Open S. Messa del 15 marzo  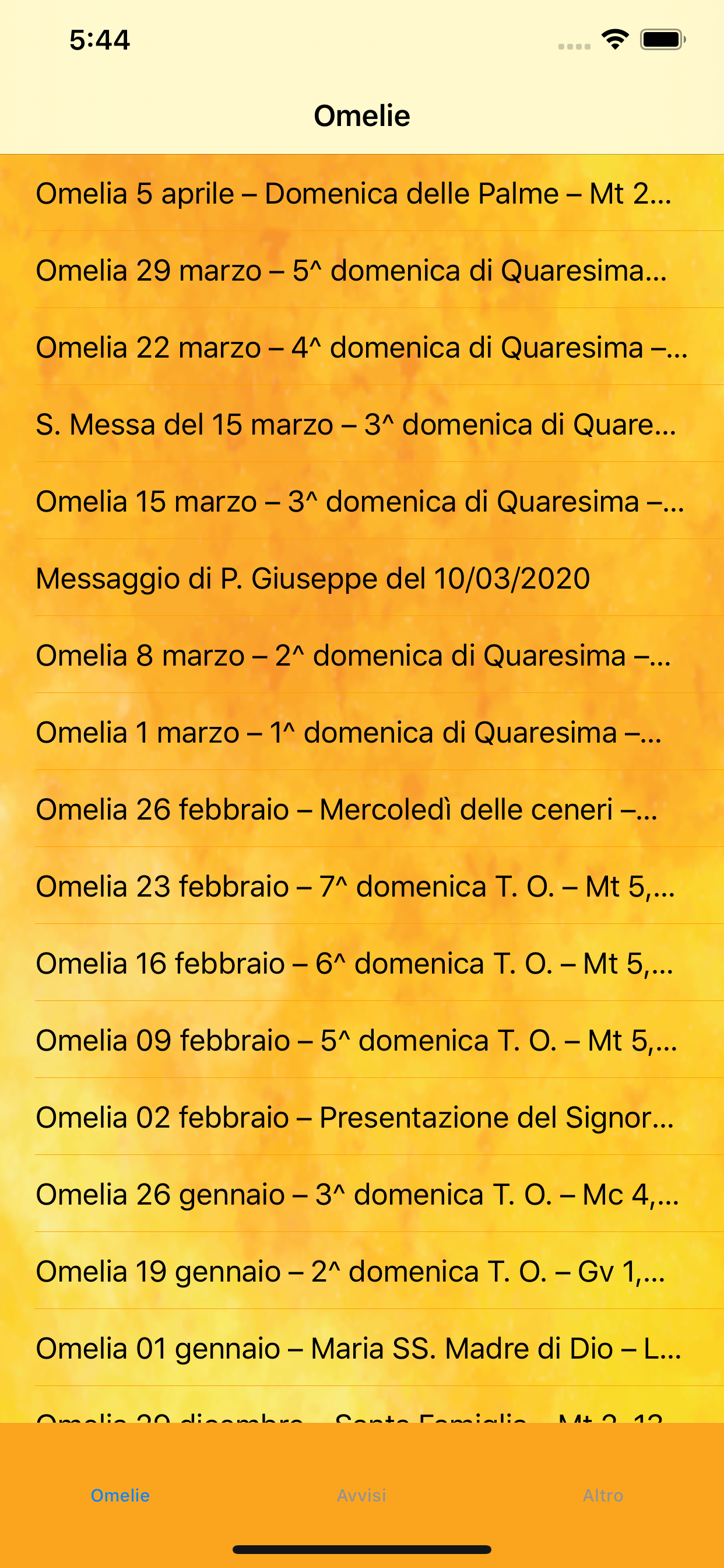[x=362, y=423]
